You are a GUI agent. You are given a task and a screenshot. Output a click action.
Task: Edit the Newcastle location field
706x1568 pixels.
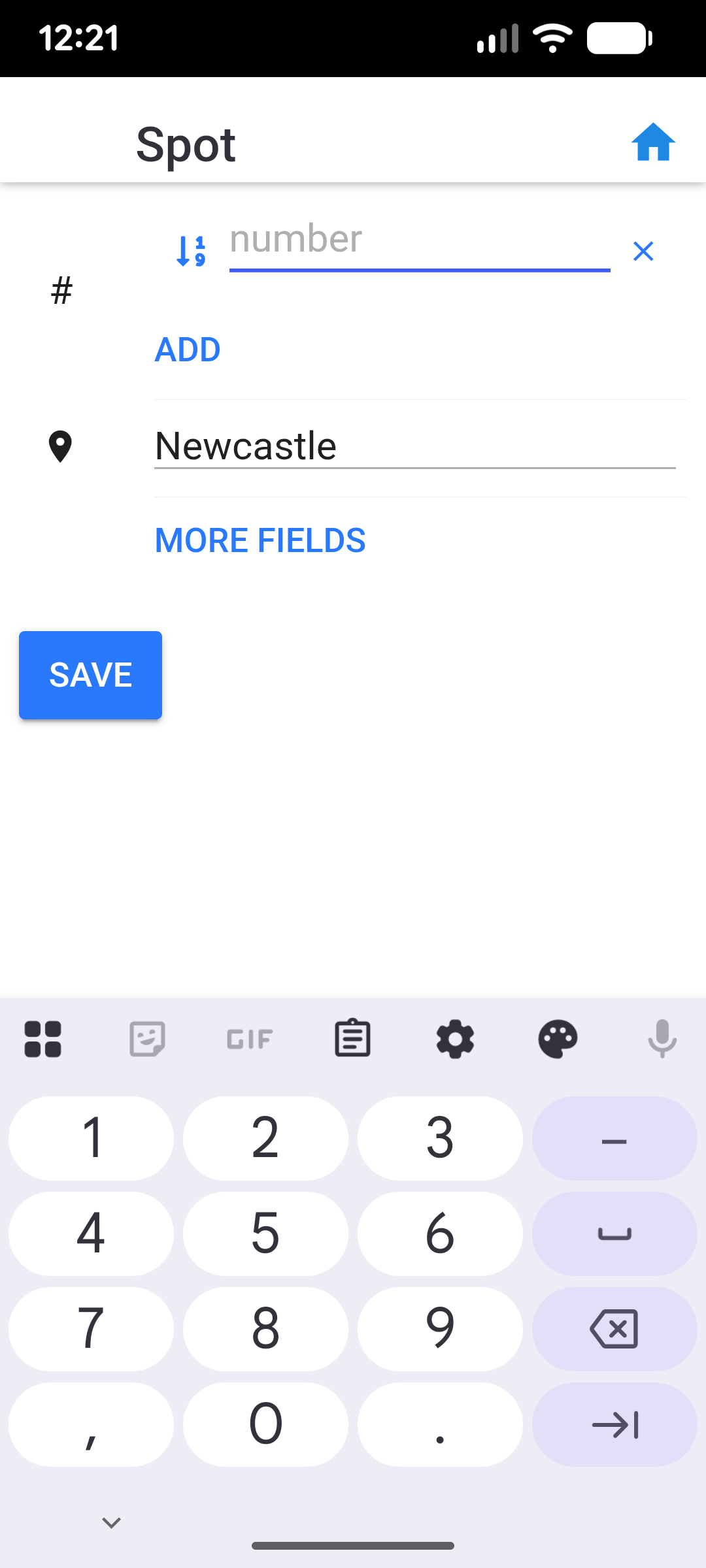414,446
